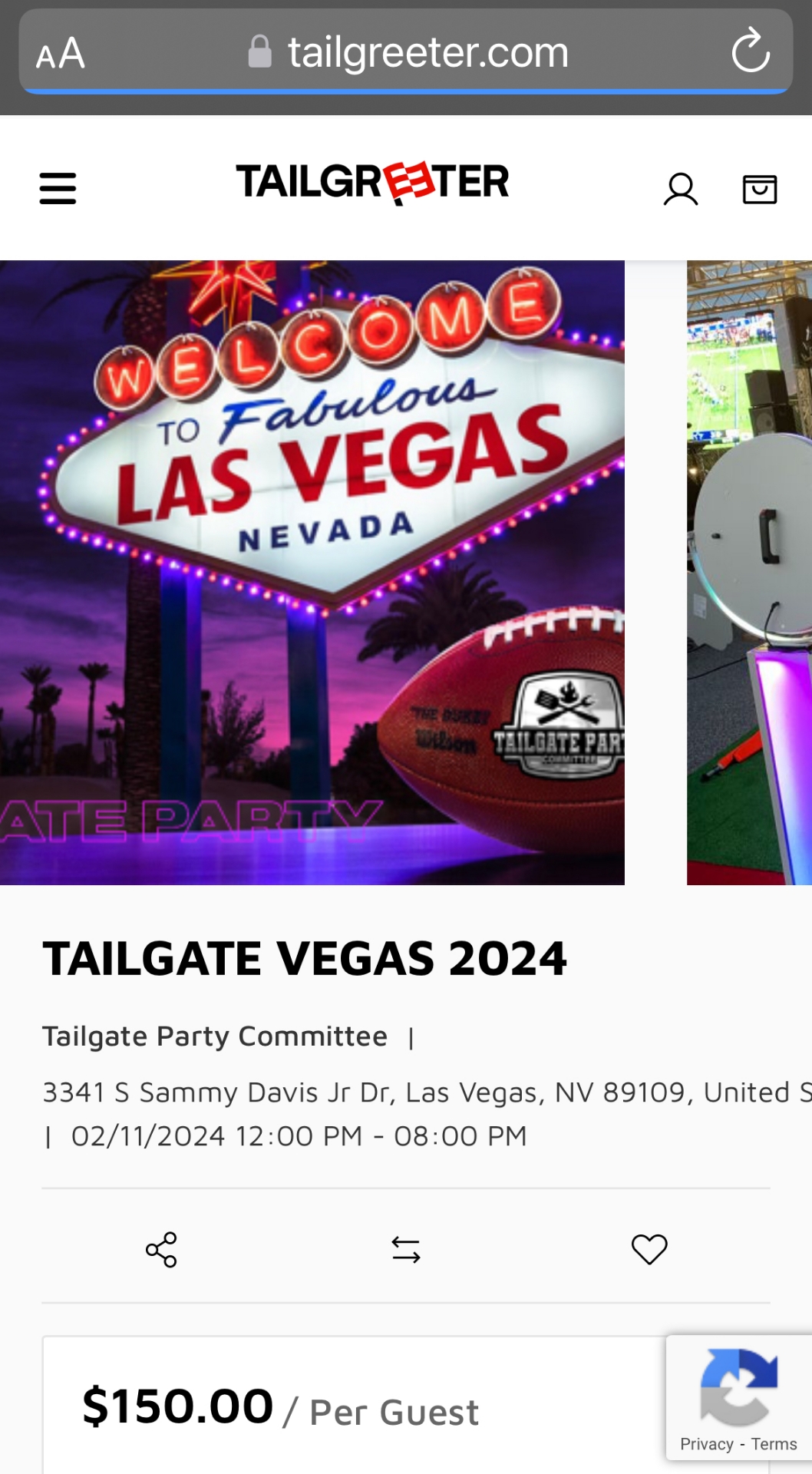
Task: Share the Tailgate Vegas 2024 event
Action: (161, 1250)
